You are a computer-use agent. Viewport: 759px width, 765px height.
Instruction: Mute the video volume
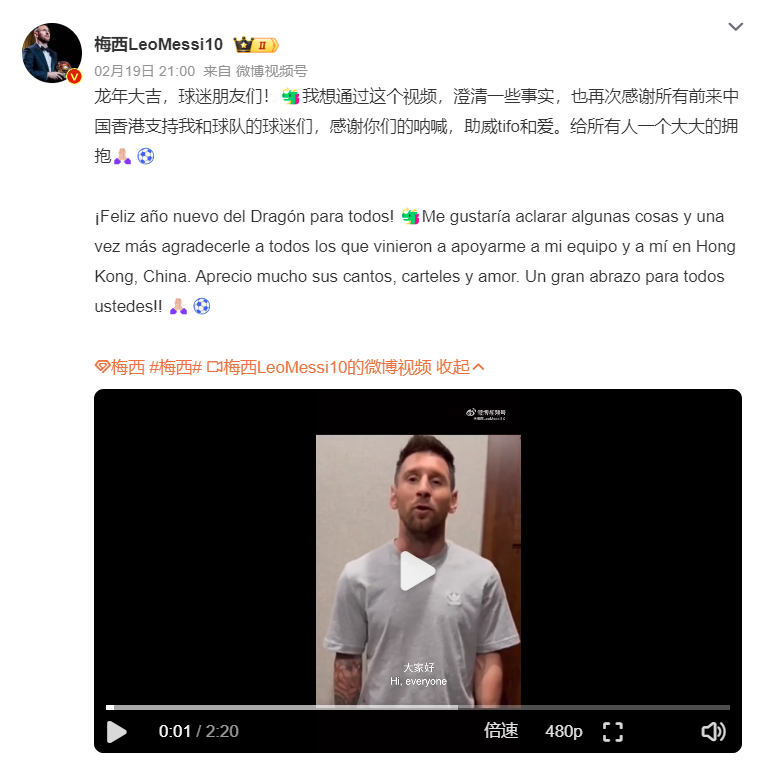pyautogui.click(x=712, y=731)
